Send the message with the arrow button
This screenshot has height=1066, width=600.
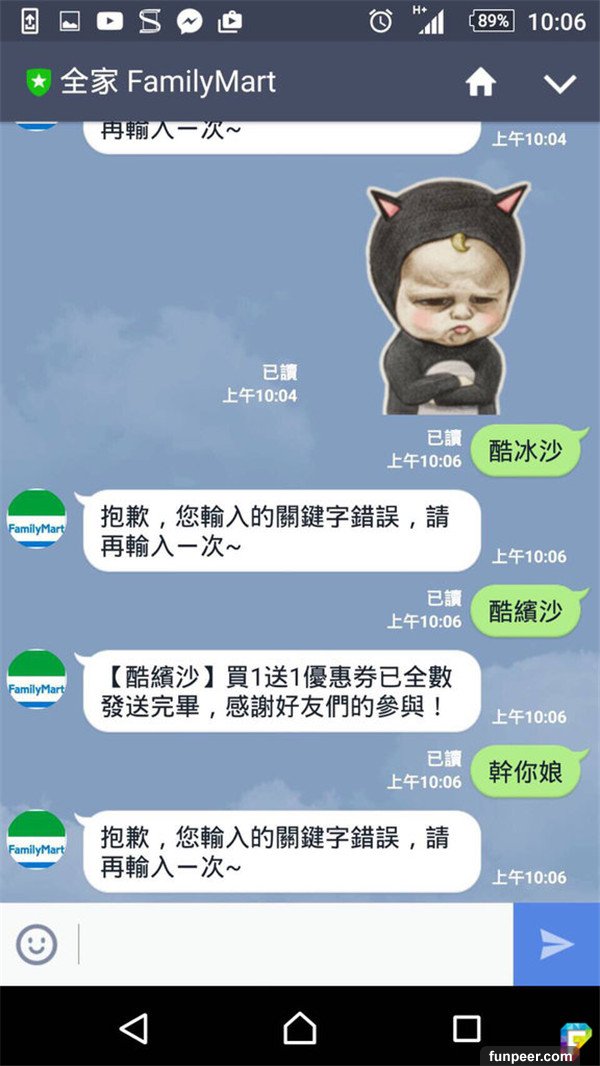point(556,944)
